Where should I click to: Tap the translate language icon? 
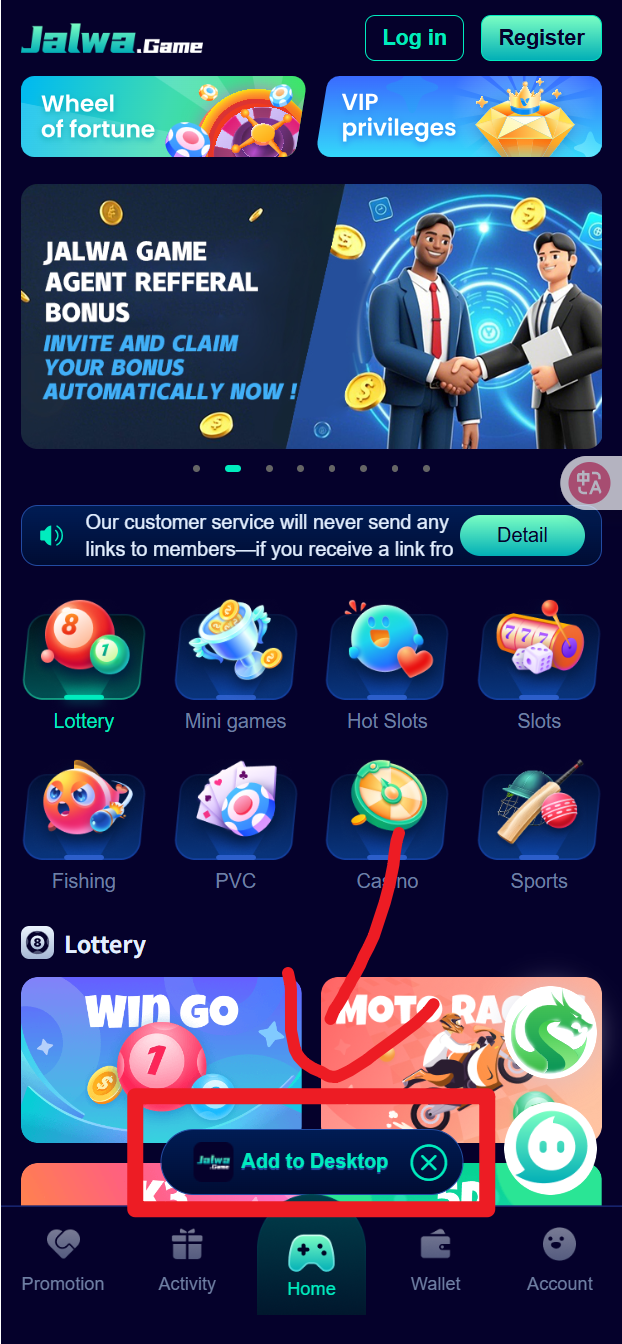coord(590,483)
